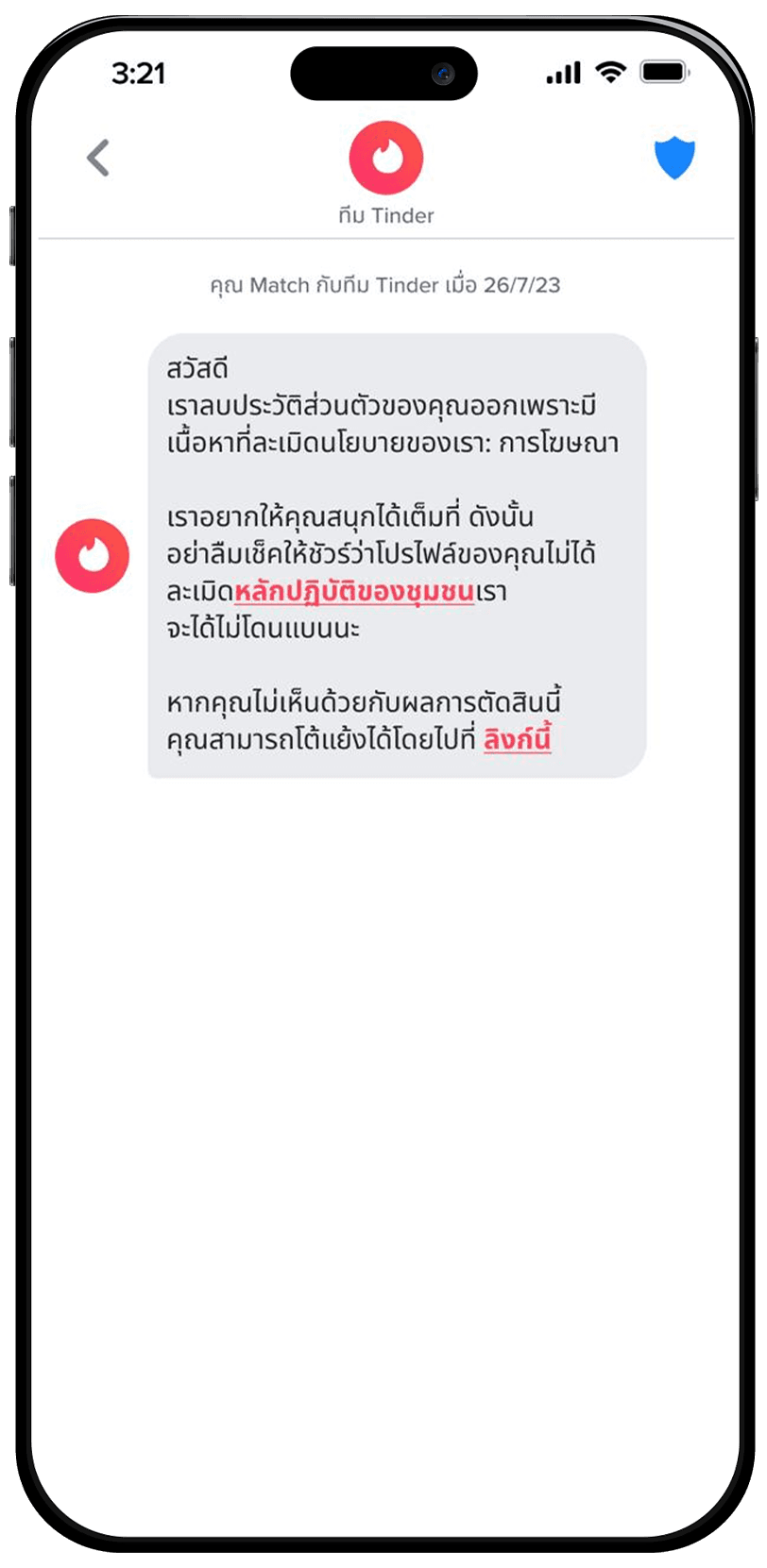Tap the Tinder flame avatar beside the message
The width and height of the screenshot is (767, 1568).
tap(94, 556)
